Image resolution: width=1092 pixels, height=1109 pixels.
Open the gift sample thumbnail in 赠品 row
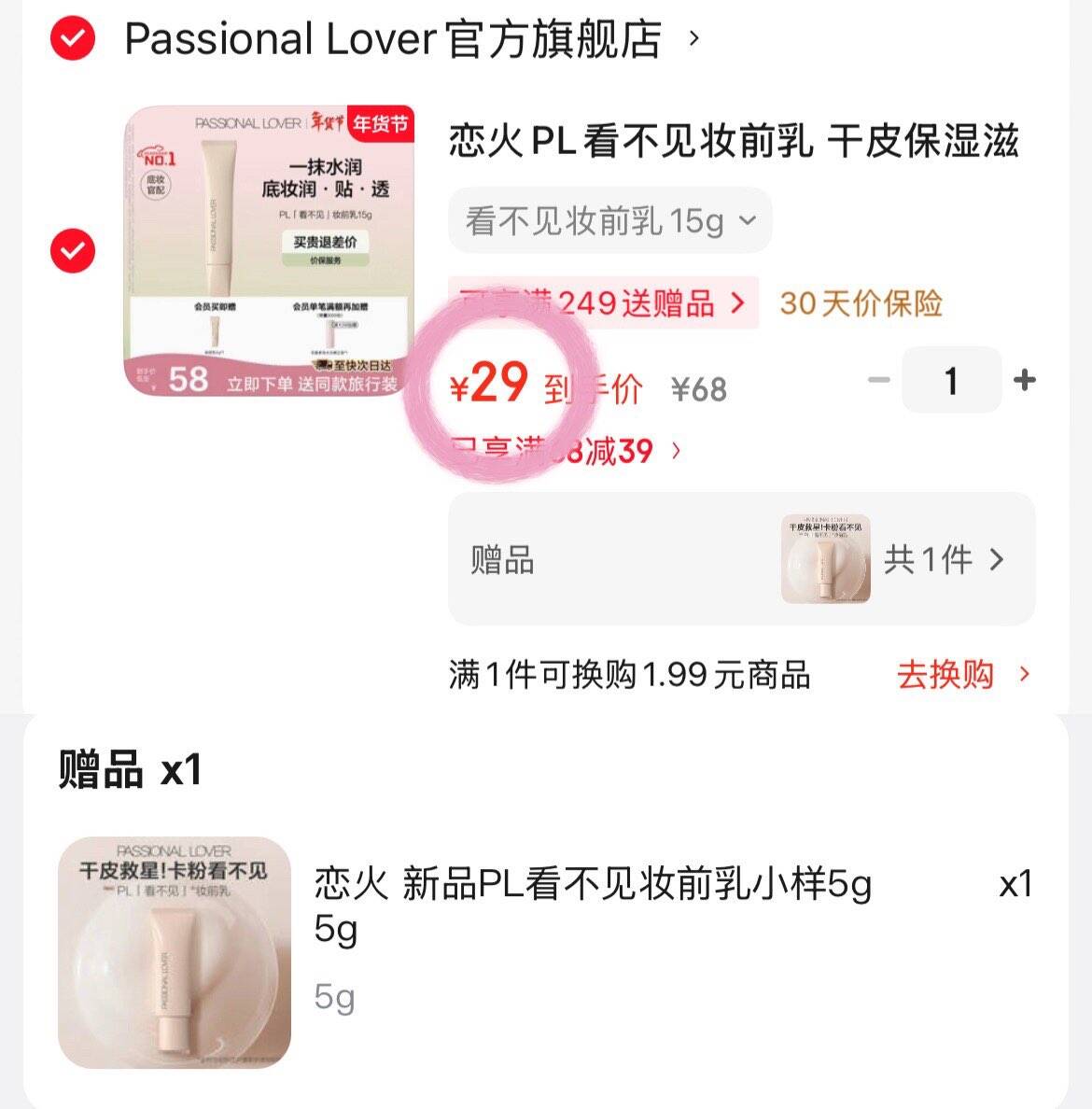[x=826, y=559]
